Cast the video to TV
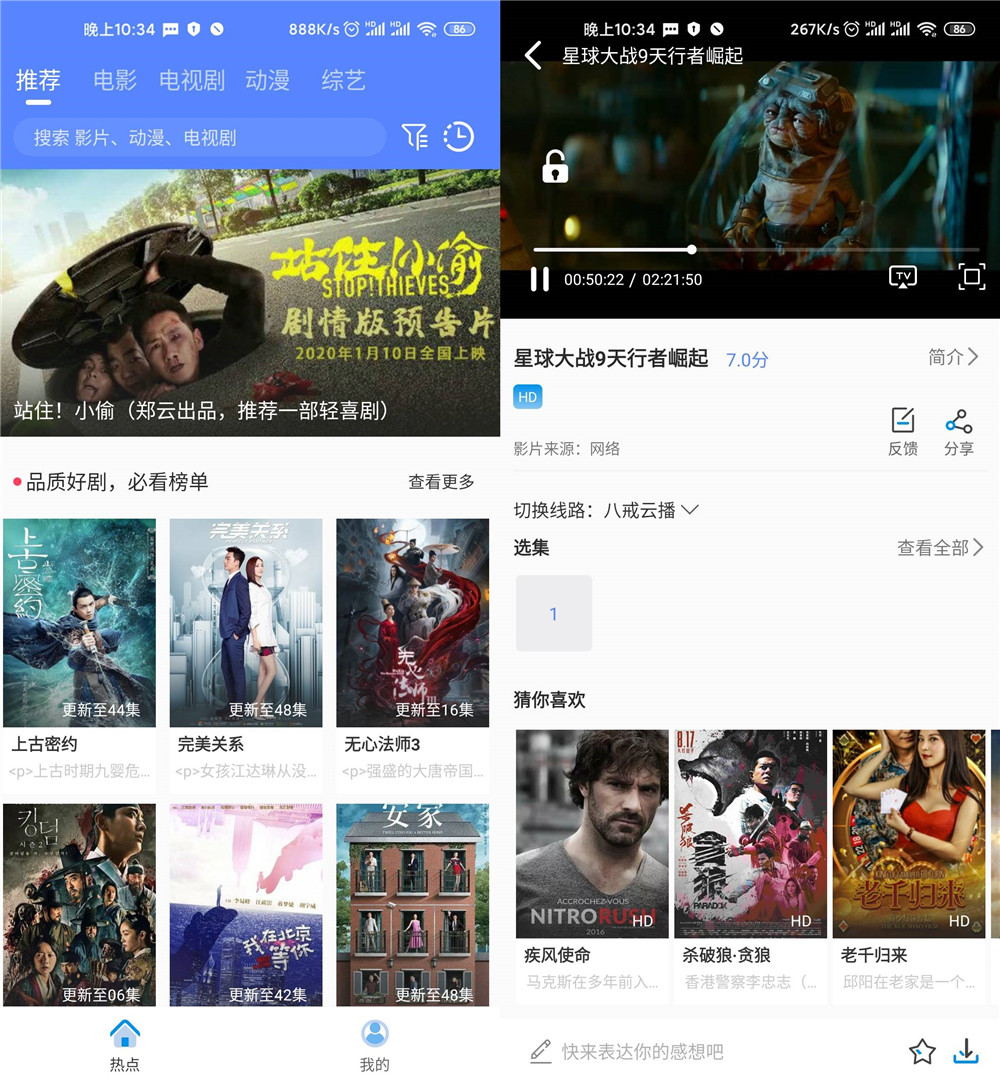Screen dimensions: 1000x1083 click(x=903, y=277)
